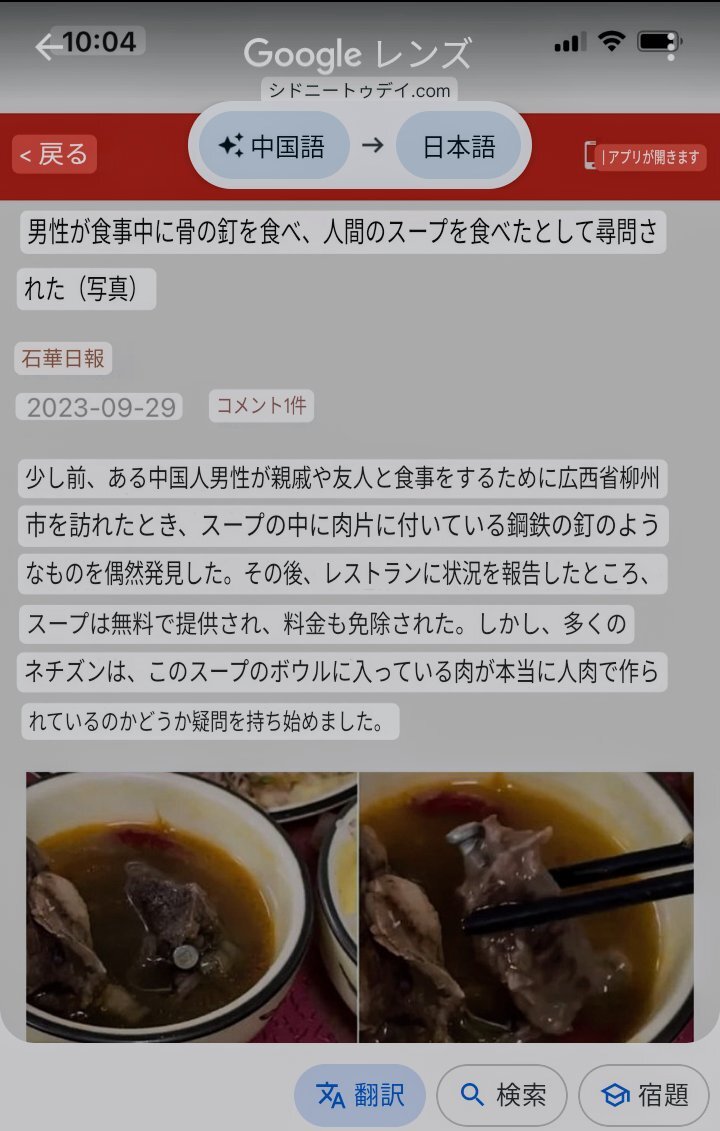Switch to the 翻訳 mode

click(x=360, y=1095)
